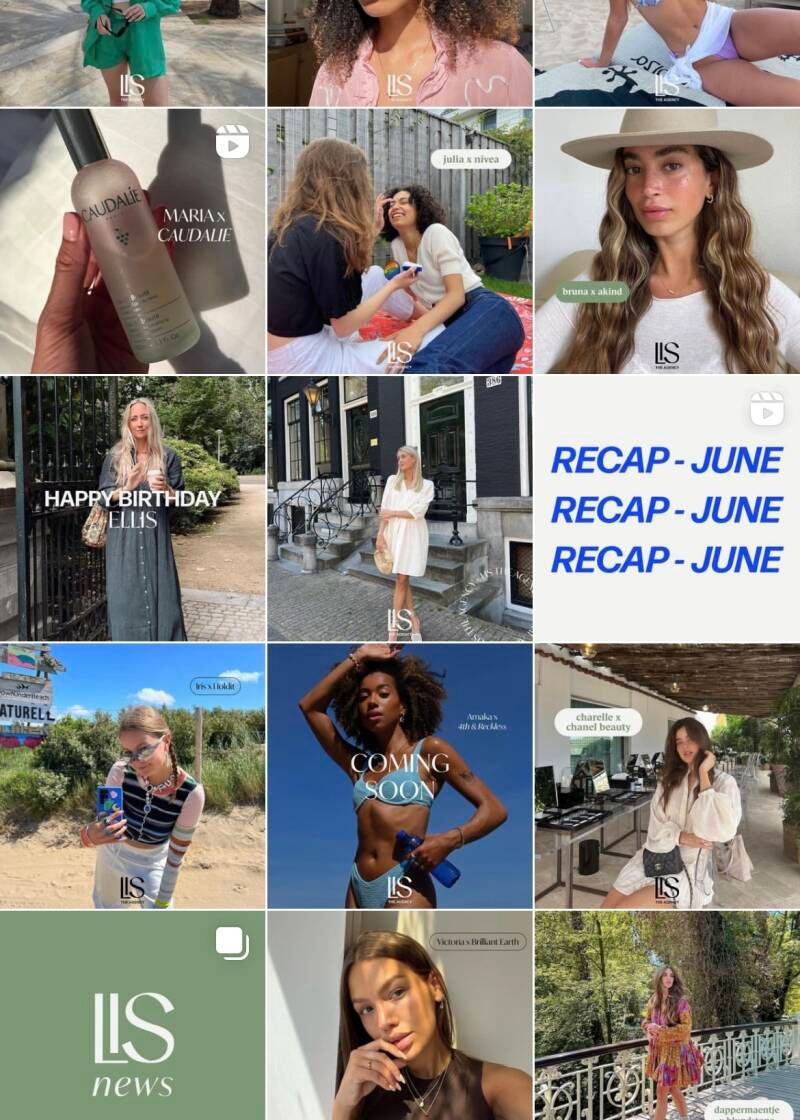The height and width of the screenshot is (1120, 800).
Task: Open the post with the green outfit
Action: pos(132,52)
